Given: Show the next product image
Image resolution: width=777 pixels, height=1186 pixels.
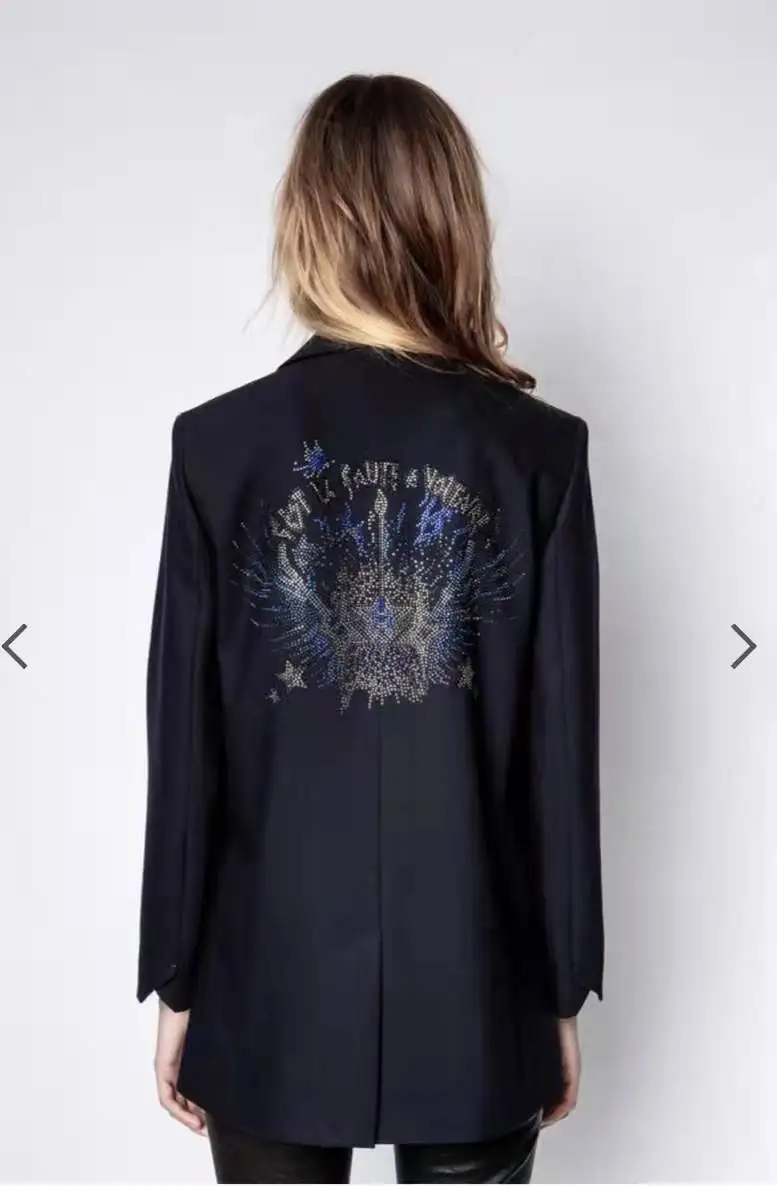Looking at the screenshot, I should point(742,646).
